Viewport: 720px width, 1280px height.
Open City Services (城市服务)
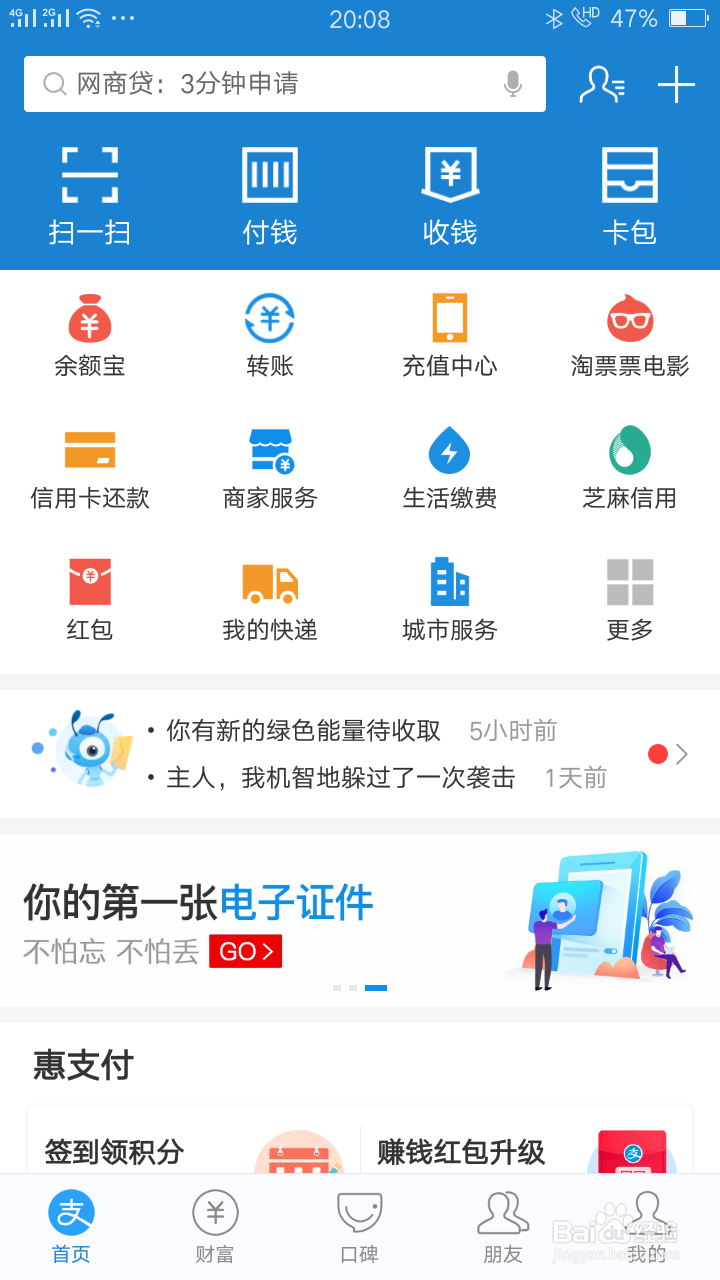[450, 595]
